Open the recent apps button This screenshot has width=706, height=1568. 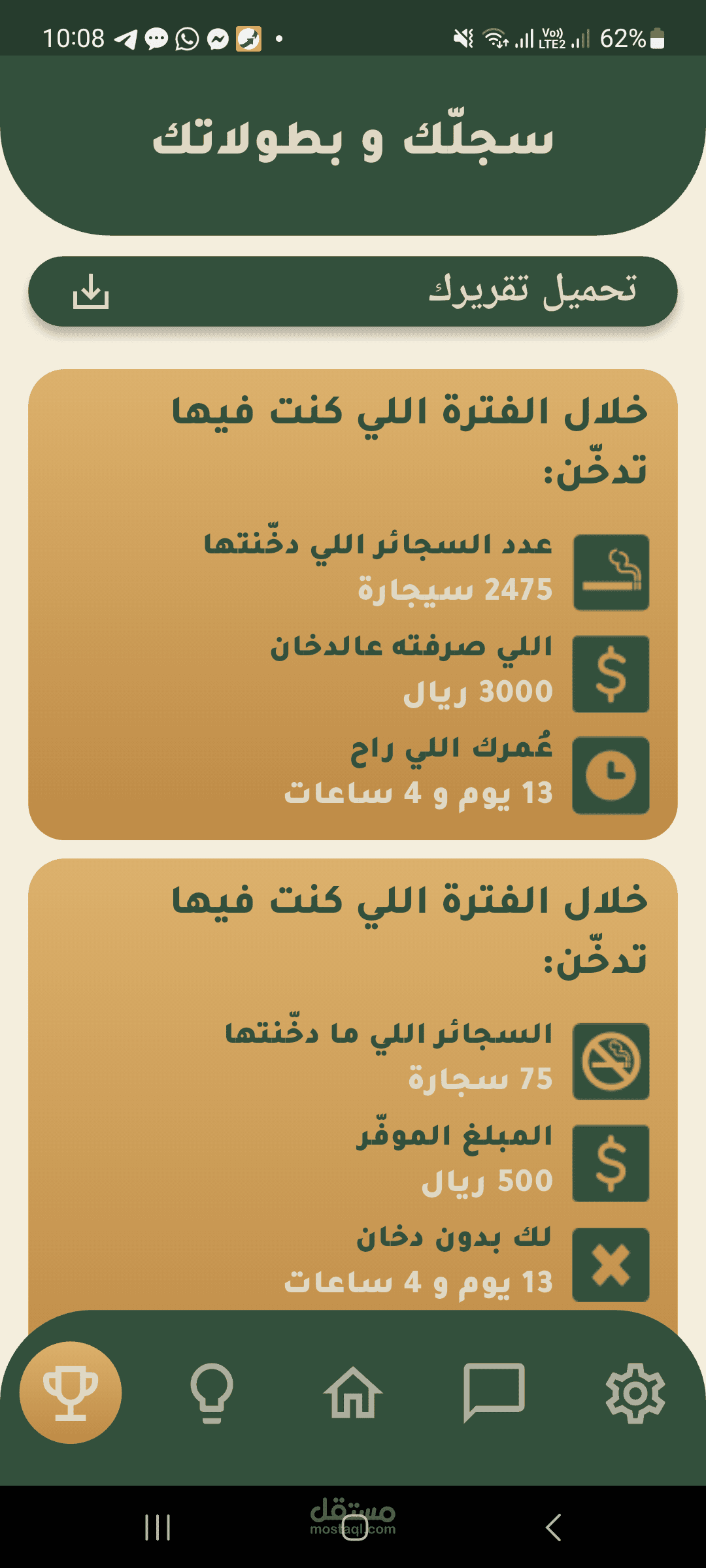click(x=158, y=1527)
